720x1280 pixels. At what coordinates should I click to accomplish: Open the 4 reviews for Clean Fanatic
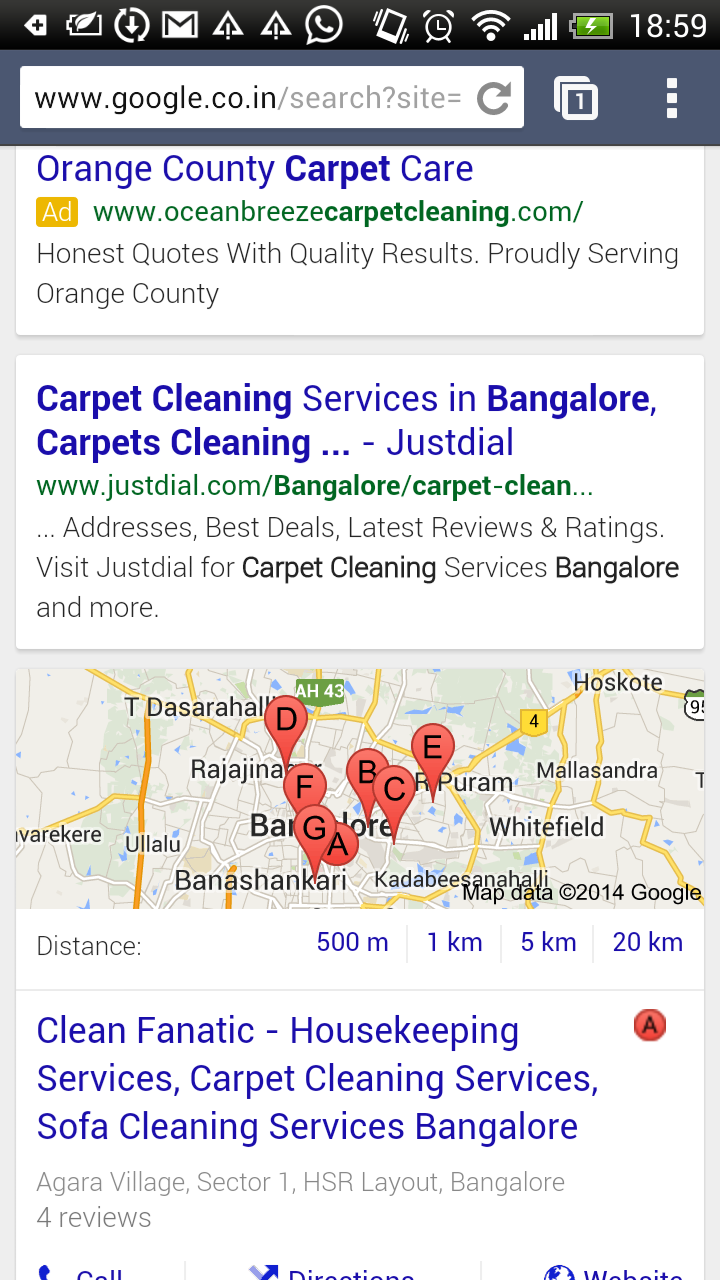coord(94,1217)
